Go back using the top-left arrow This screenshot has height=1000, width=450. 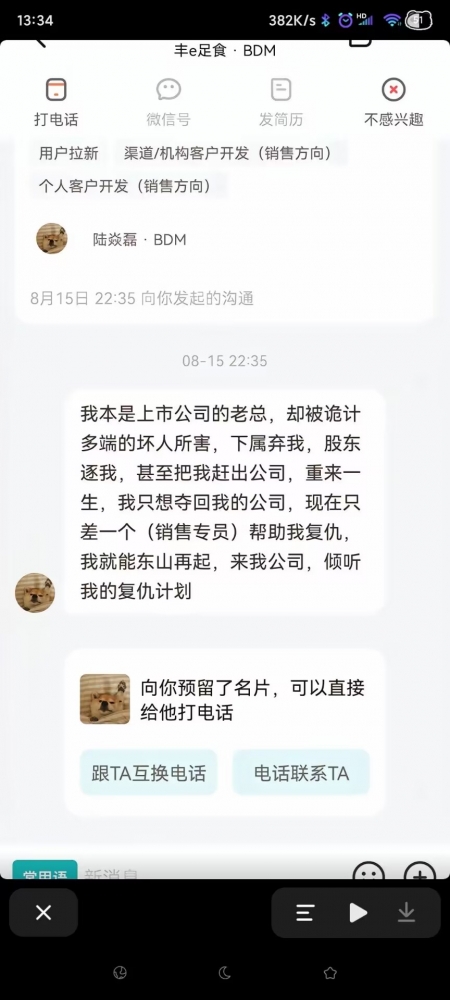(x=40, y=42)
